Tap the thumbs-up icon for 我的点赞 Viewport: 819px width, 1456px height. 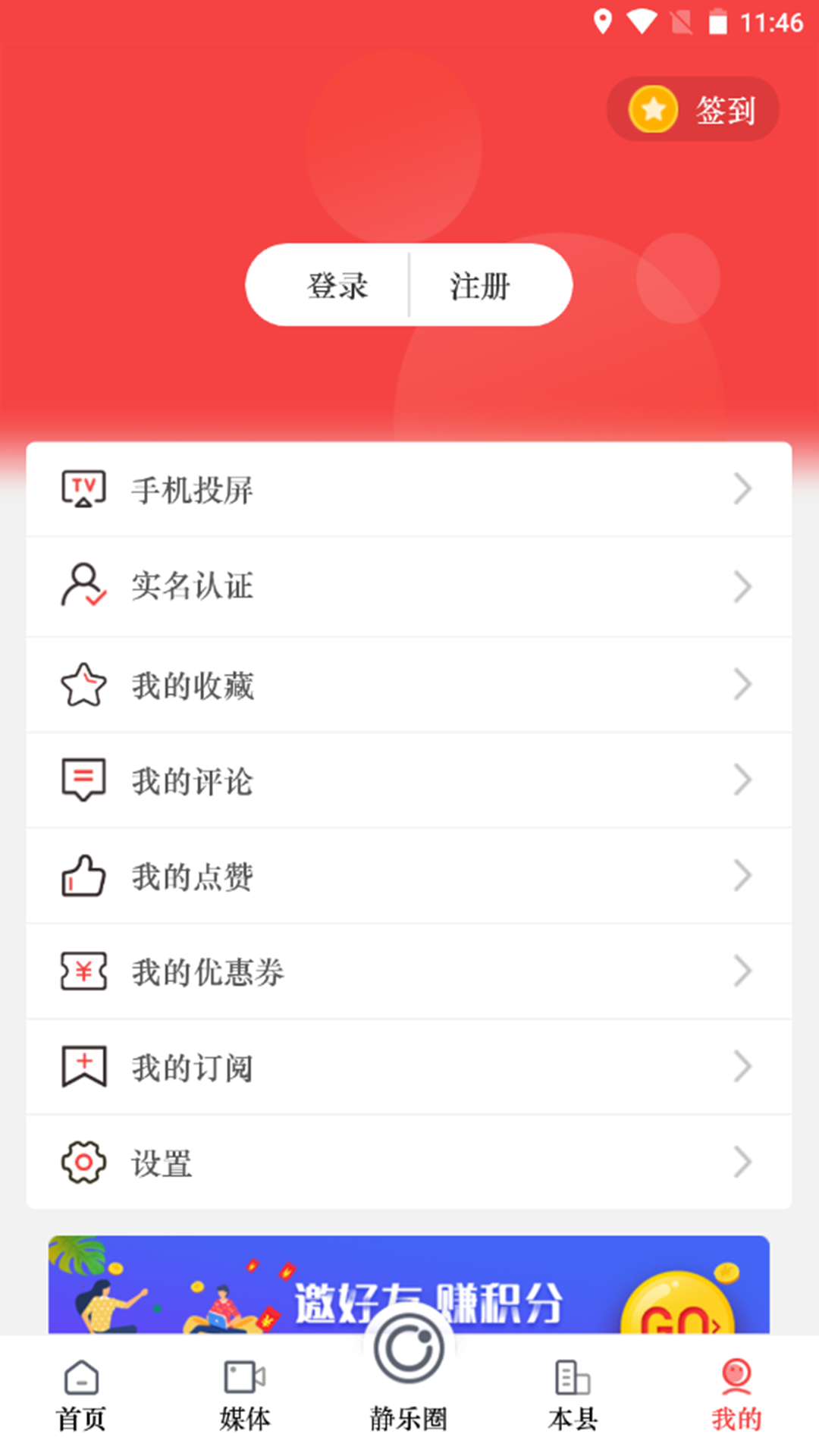pos(83,876)
